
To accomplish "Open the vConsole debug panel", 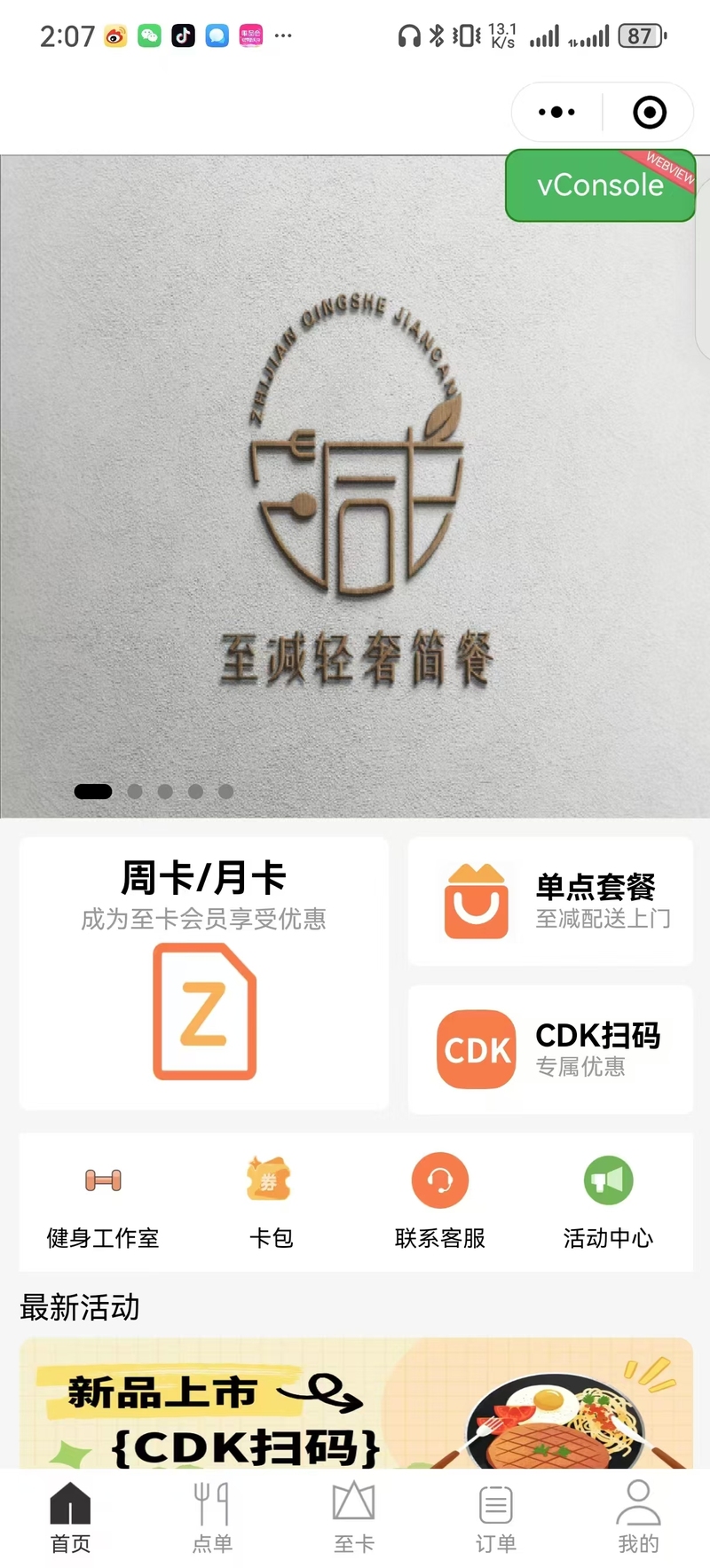I will (600, 185).
